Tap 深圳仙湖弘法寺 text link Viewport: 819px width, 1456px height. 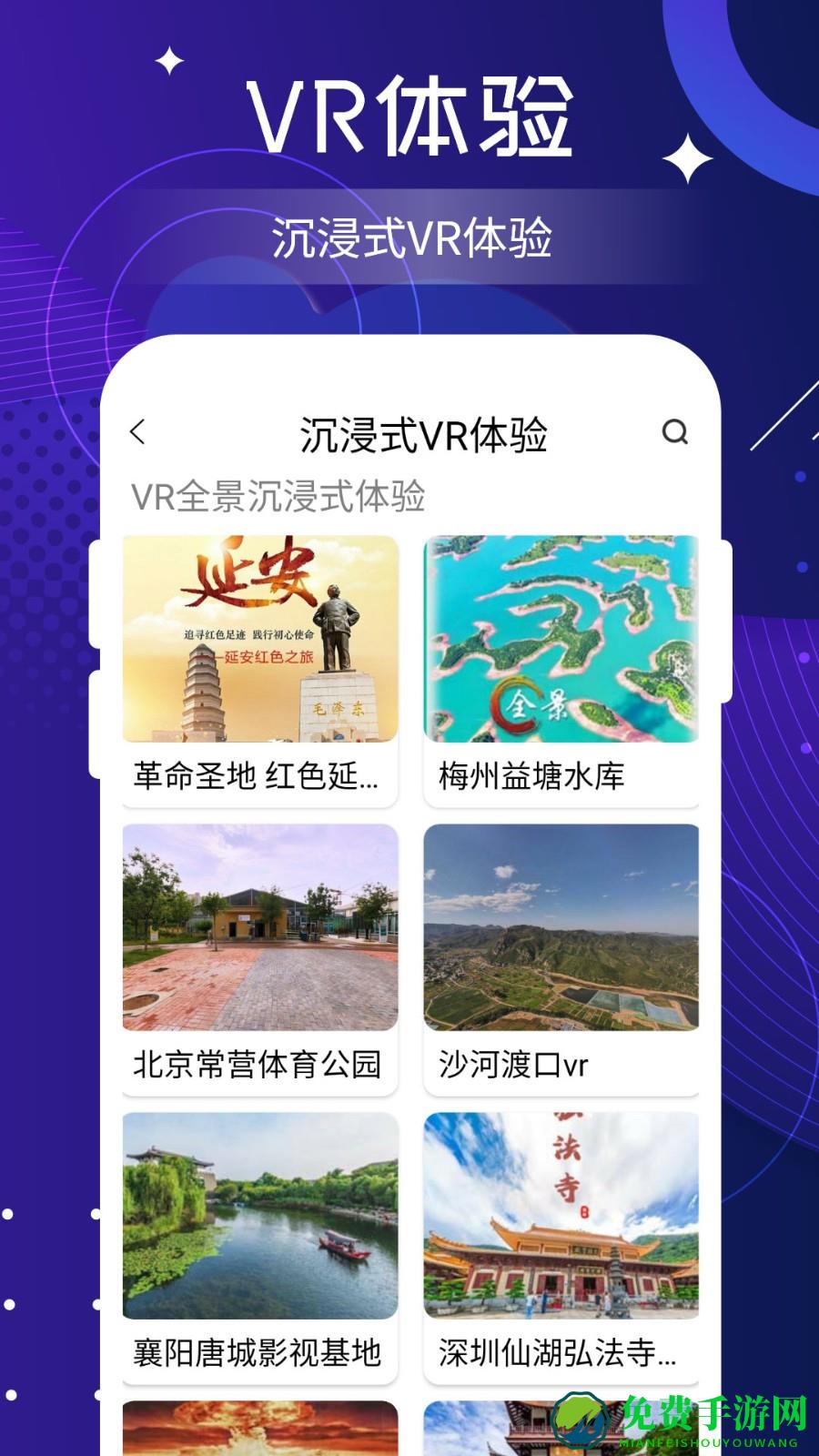tap(554, 1356)
